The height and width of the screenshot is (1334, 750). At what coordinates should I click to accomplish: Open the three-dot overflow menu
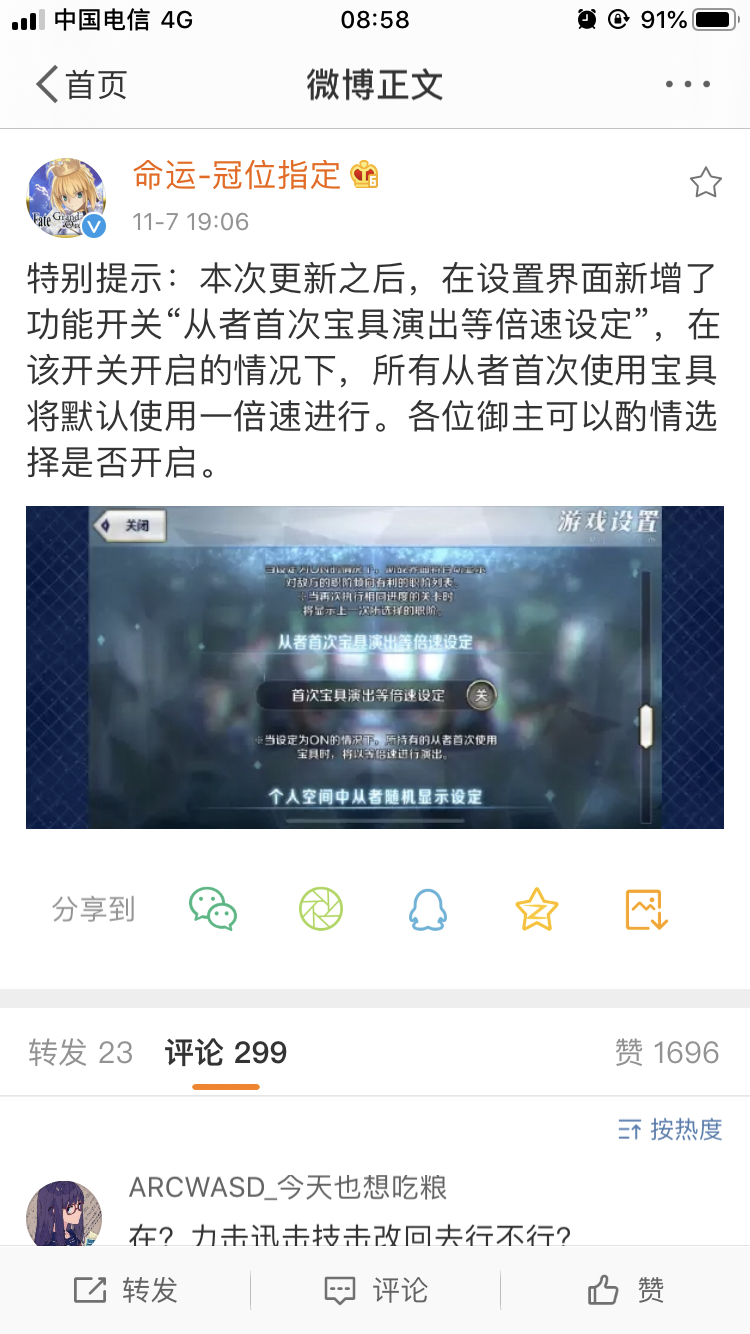(x=688, y=85)
